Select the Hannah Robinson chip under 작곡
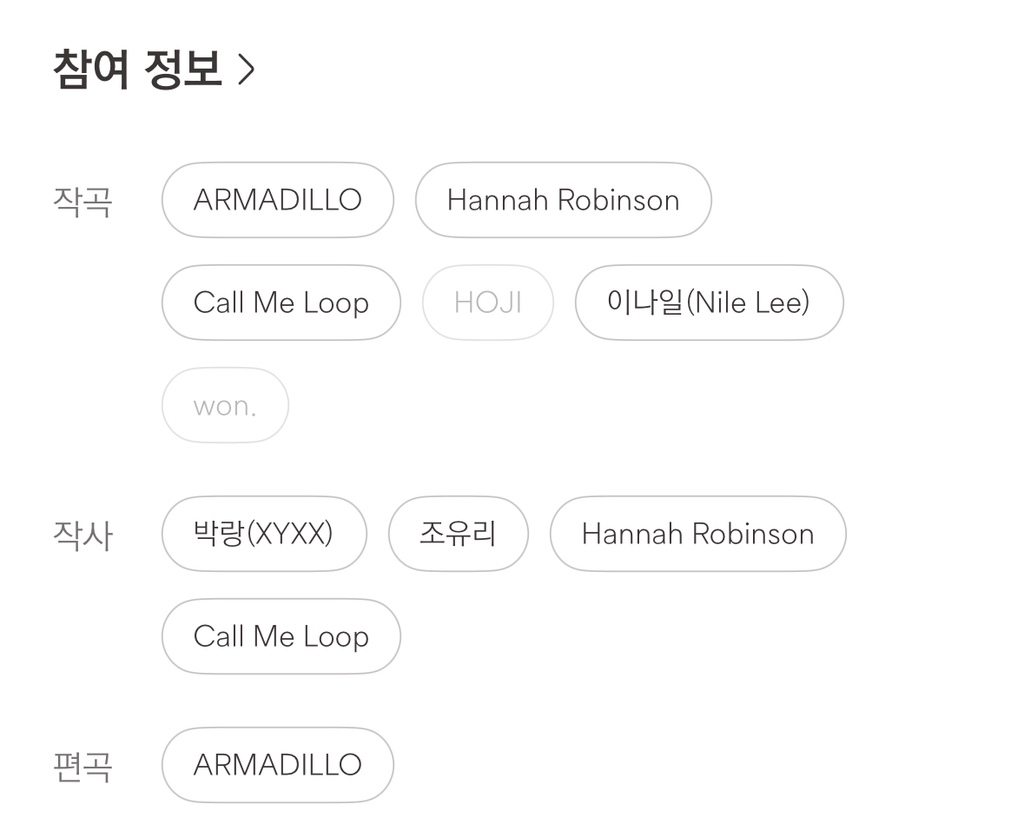This screenshot has height=838, width=1024. 563,200
